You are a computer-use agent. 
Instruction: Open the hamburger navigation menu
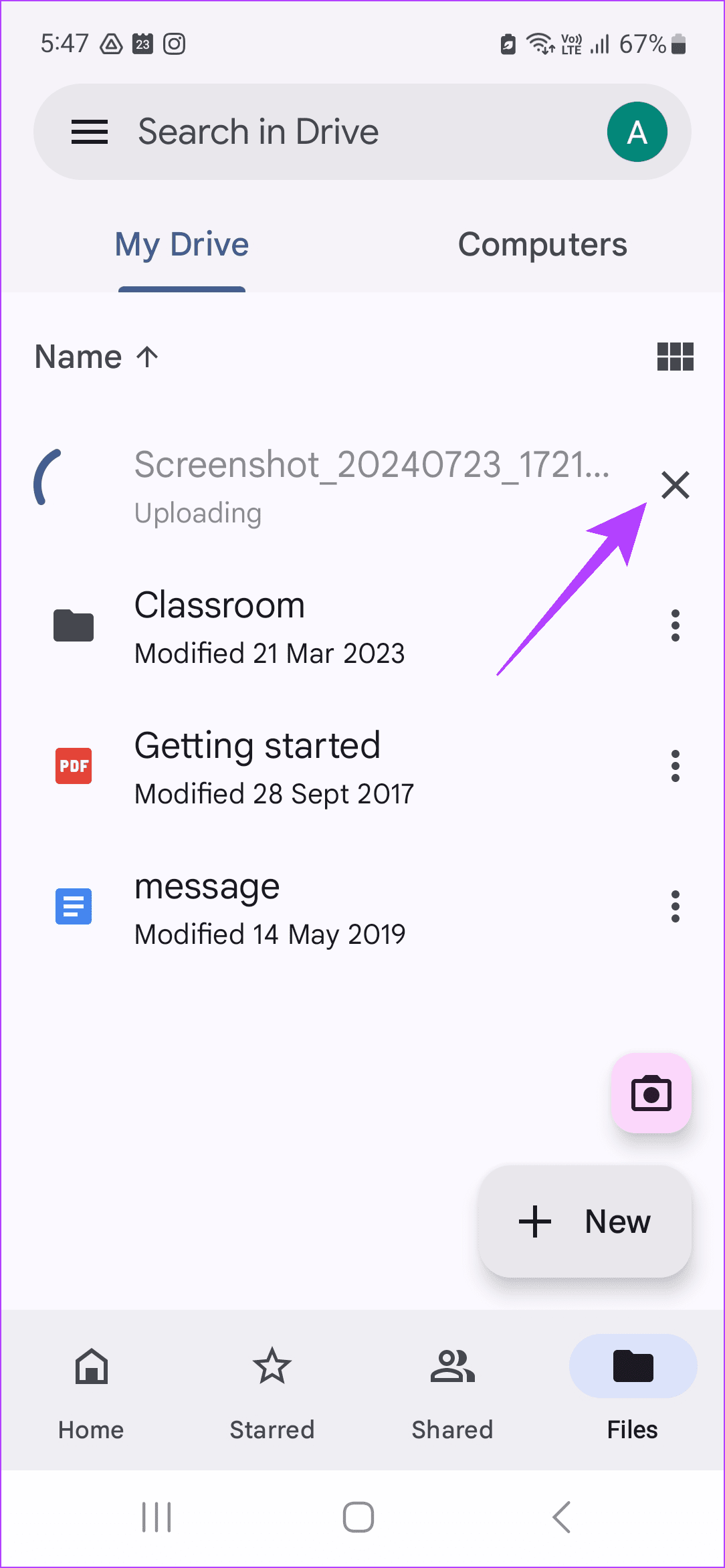[x=90, y=132]
